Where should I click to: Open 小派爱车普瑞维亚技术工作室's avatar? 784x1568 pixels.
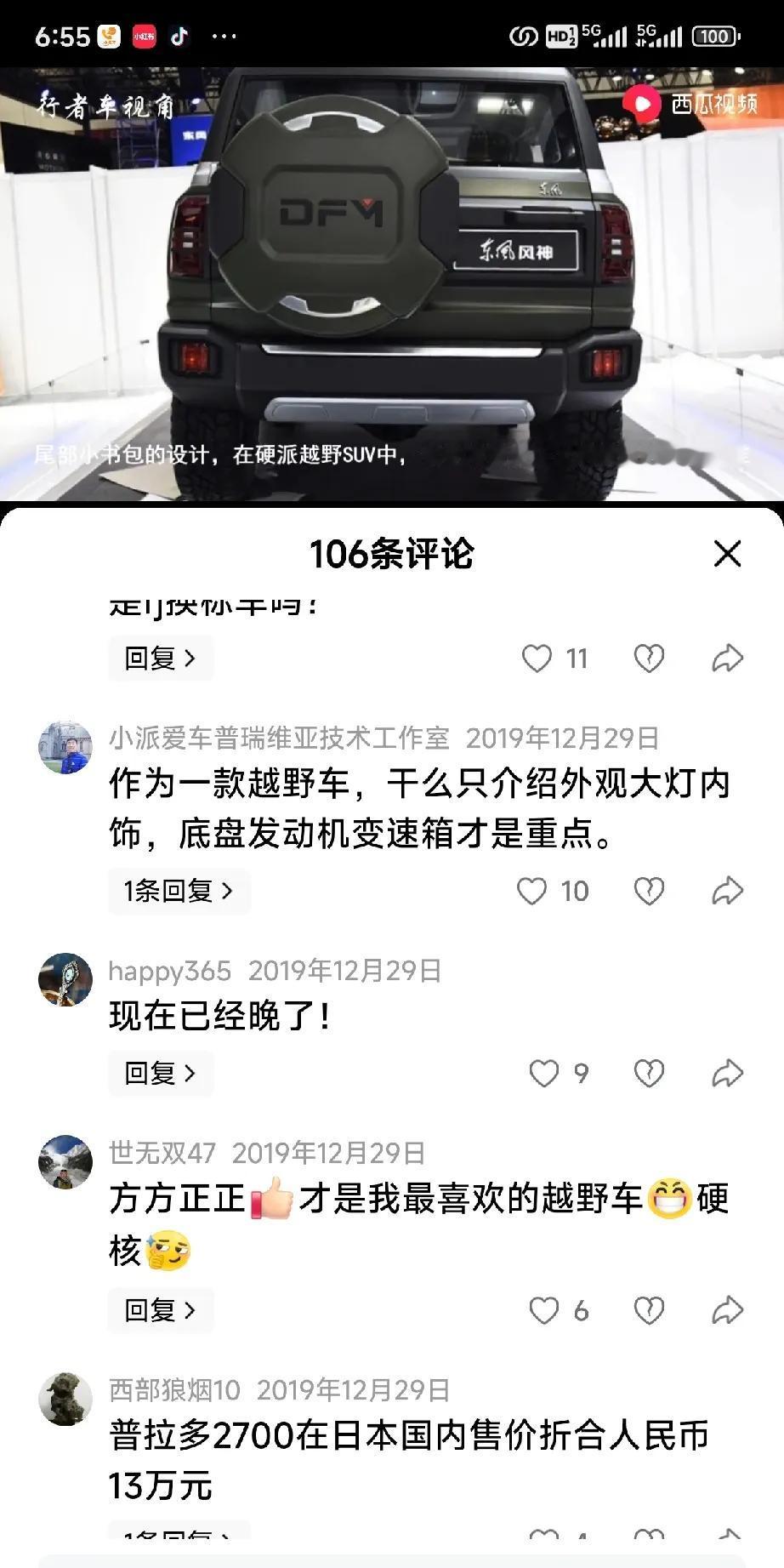(x=65, y=742)
